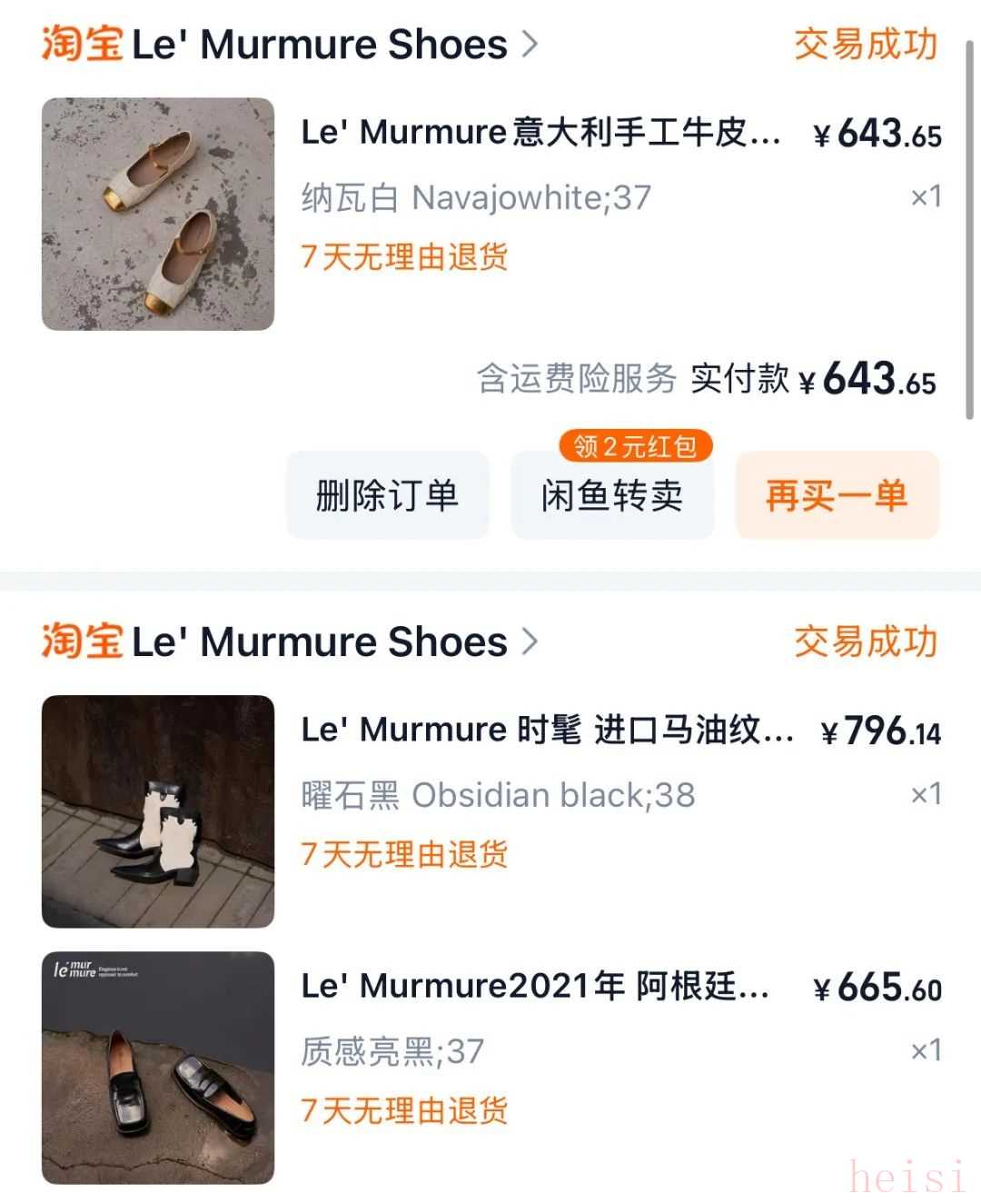Open the 意大利手工牛皮 shoe order details
This screenshot has width=981, height=1204.
pos(540,133)
